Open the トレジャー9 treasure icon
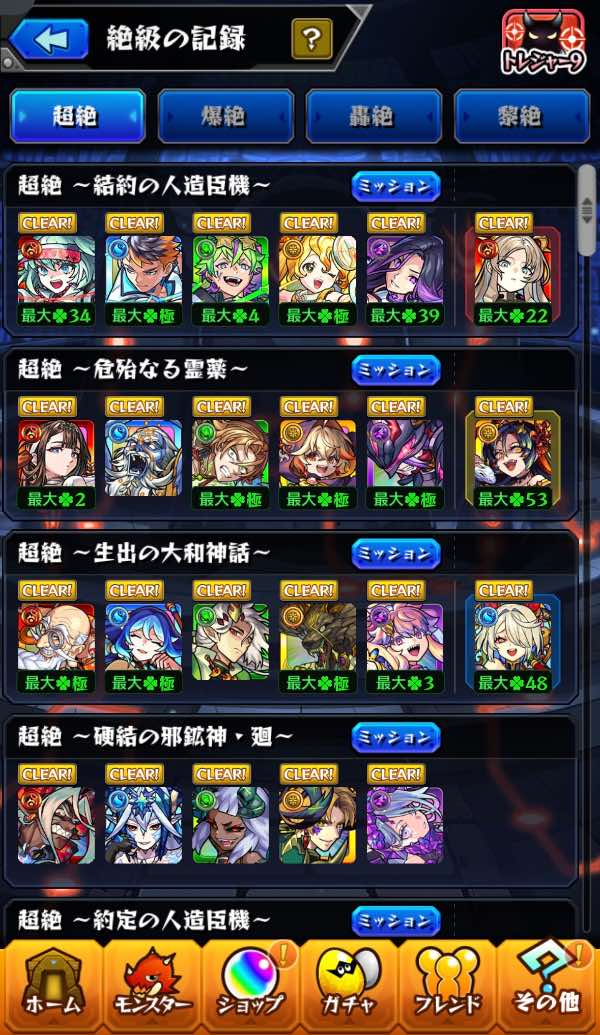This screenshot has width=600, height=1035. [x=543, y=45]
